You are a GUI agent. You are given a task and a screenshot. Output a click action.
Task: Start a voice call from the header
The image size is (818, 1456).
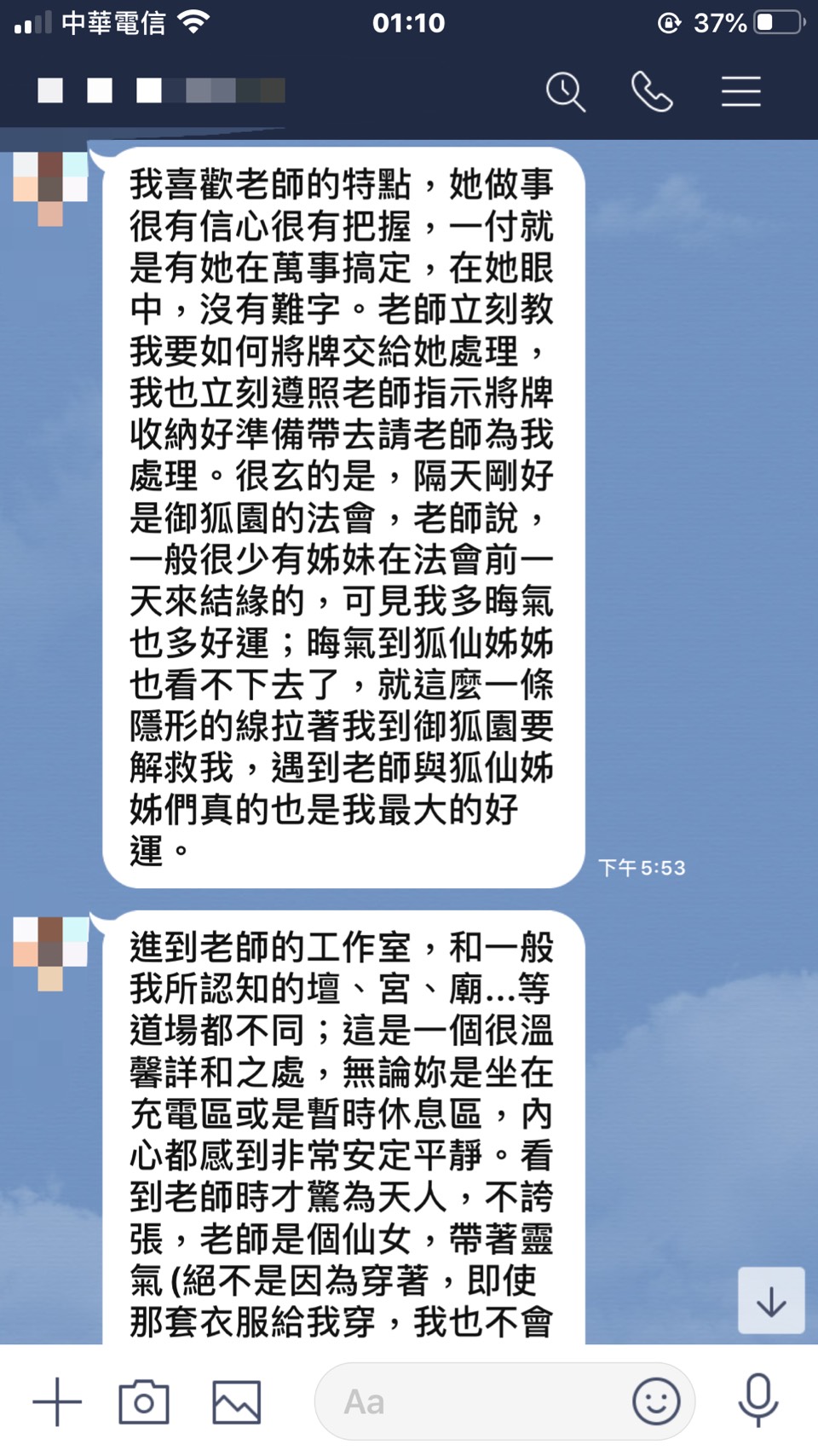(x=652, y=91)
